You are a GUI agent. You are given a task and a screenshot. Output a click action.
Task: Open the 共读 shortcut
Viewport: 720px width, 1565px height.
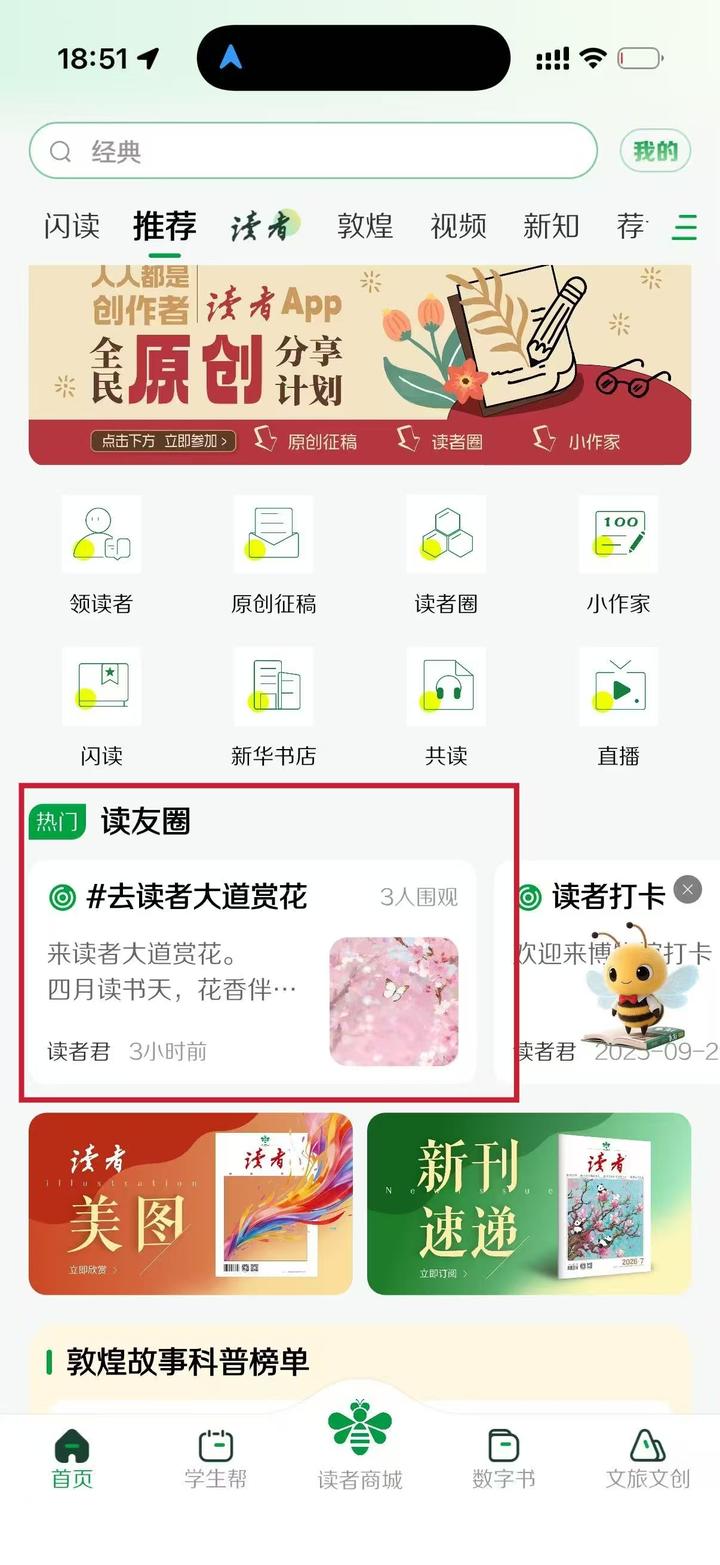pyautogui.click(x=446, y=707)
